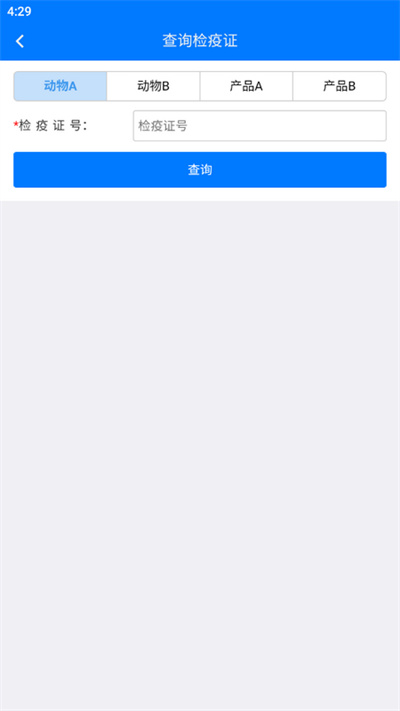Go back using the header arrow
This screenshot has width=400, height=711.
pos(20,41)
